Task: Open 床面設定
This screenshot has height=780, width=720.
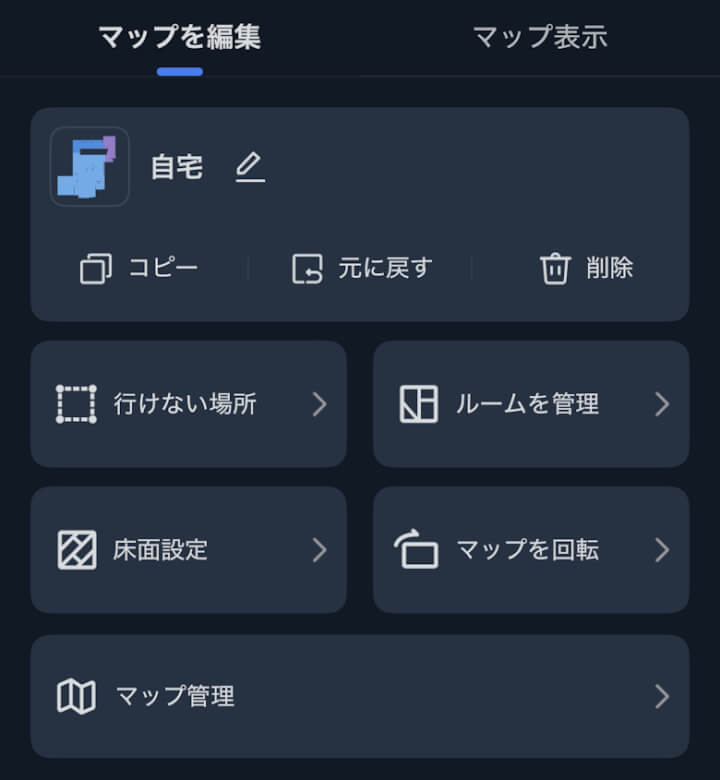Action: 189,550
